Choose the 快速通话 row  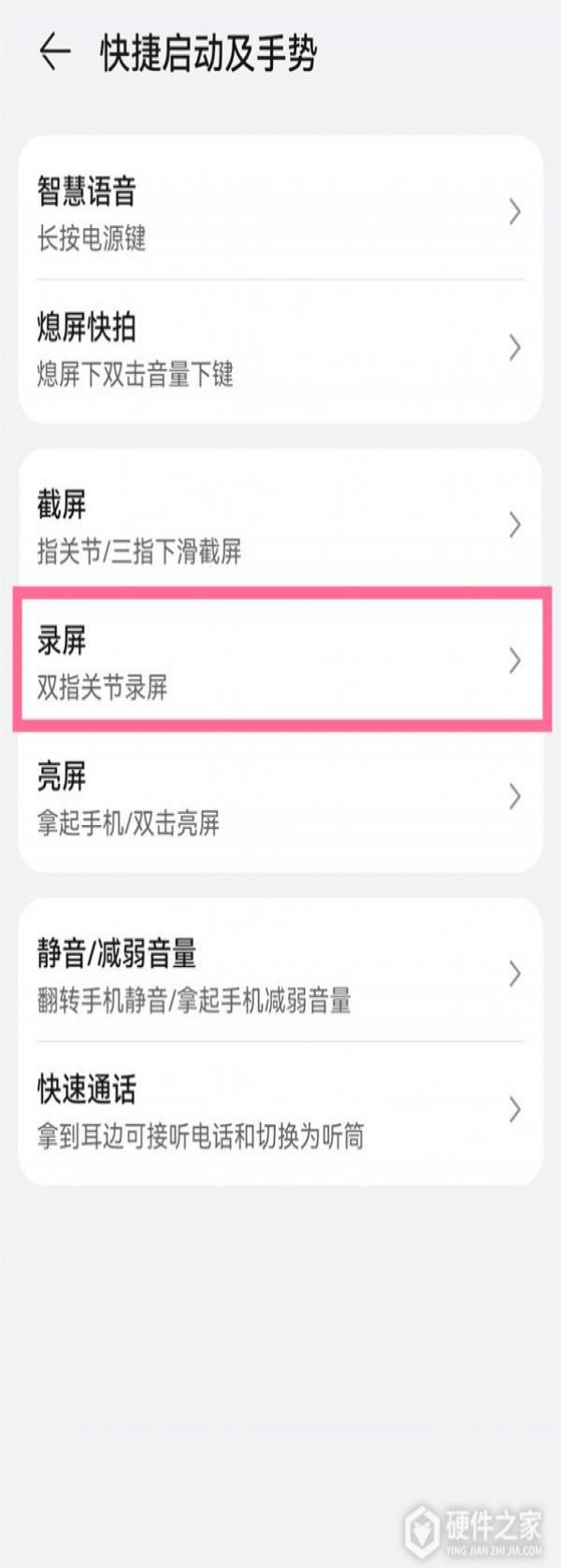coord(280,1110)
